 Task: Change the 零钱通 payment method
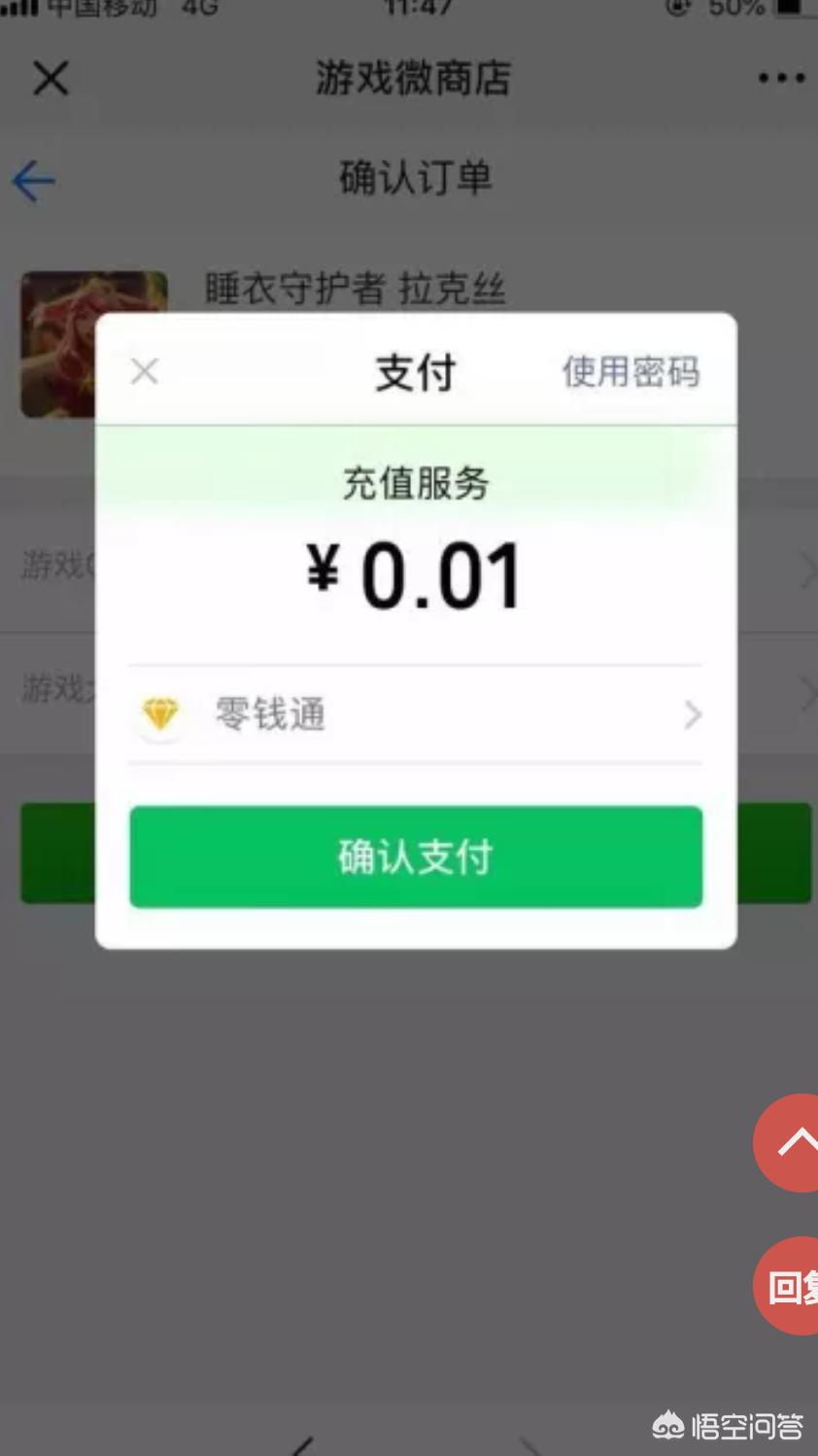pyautogui.click(x=416, y=715)
